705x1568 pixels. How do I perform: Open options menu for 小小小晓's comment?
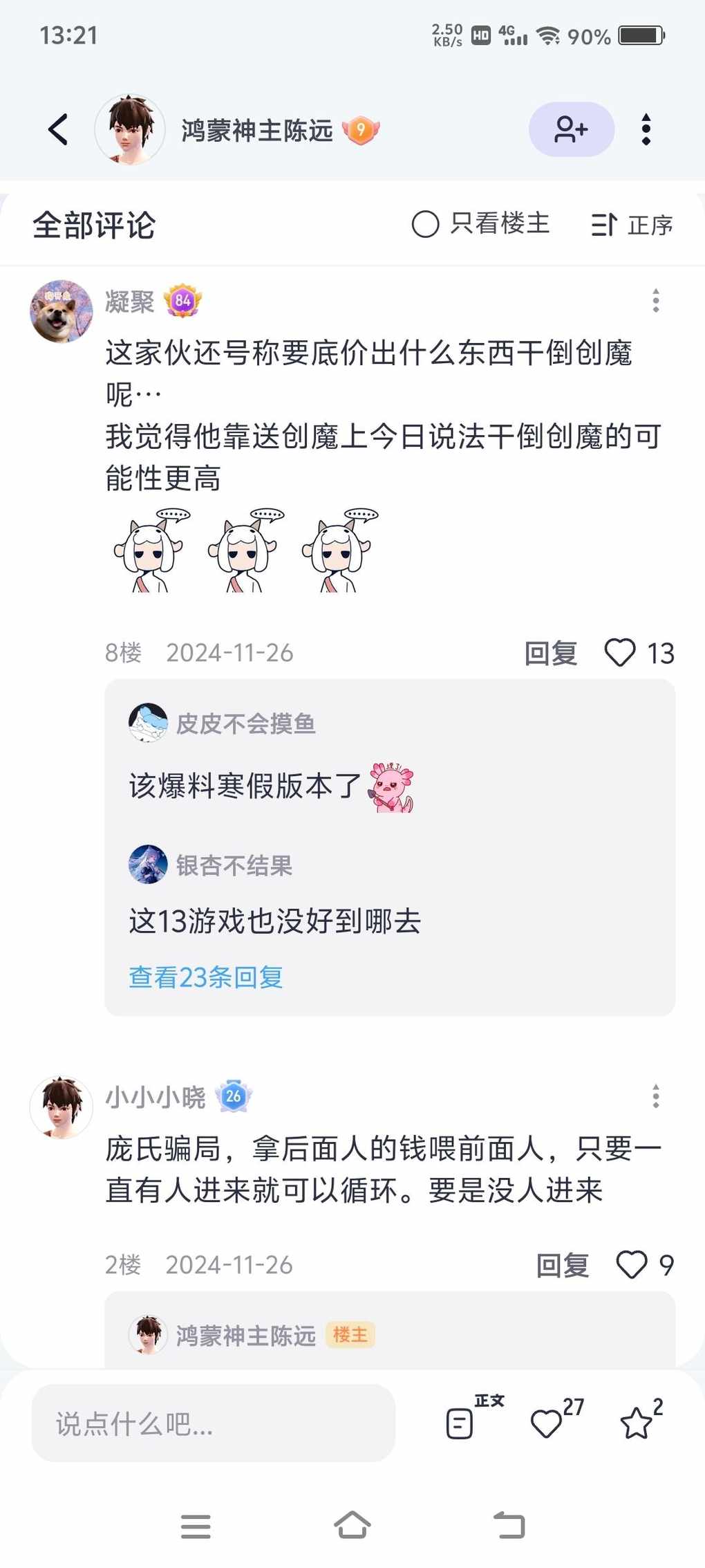[x=655, y=1096]
